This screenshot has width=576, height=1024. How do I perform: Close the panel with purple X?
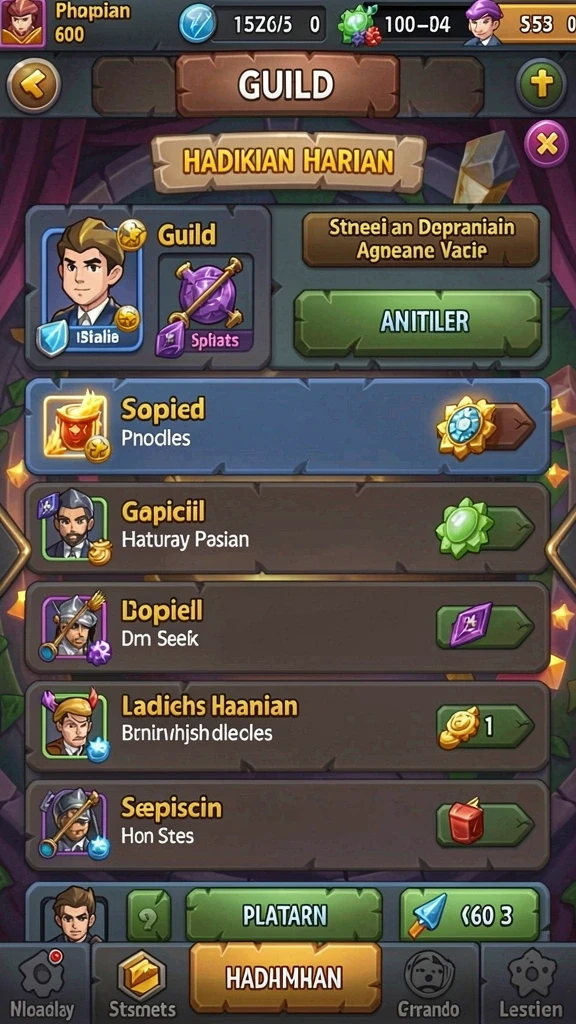(547, 144)
